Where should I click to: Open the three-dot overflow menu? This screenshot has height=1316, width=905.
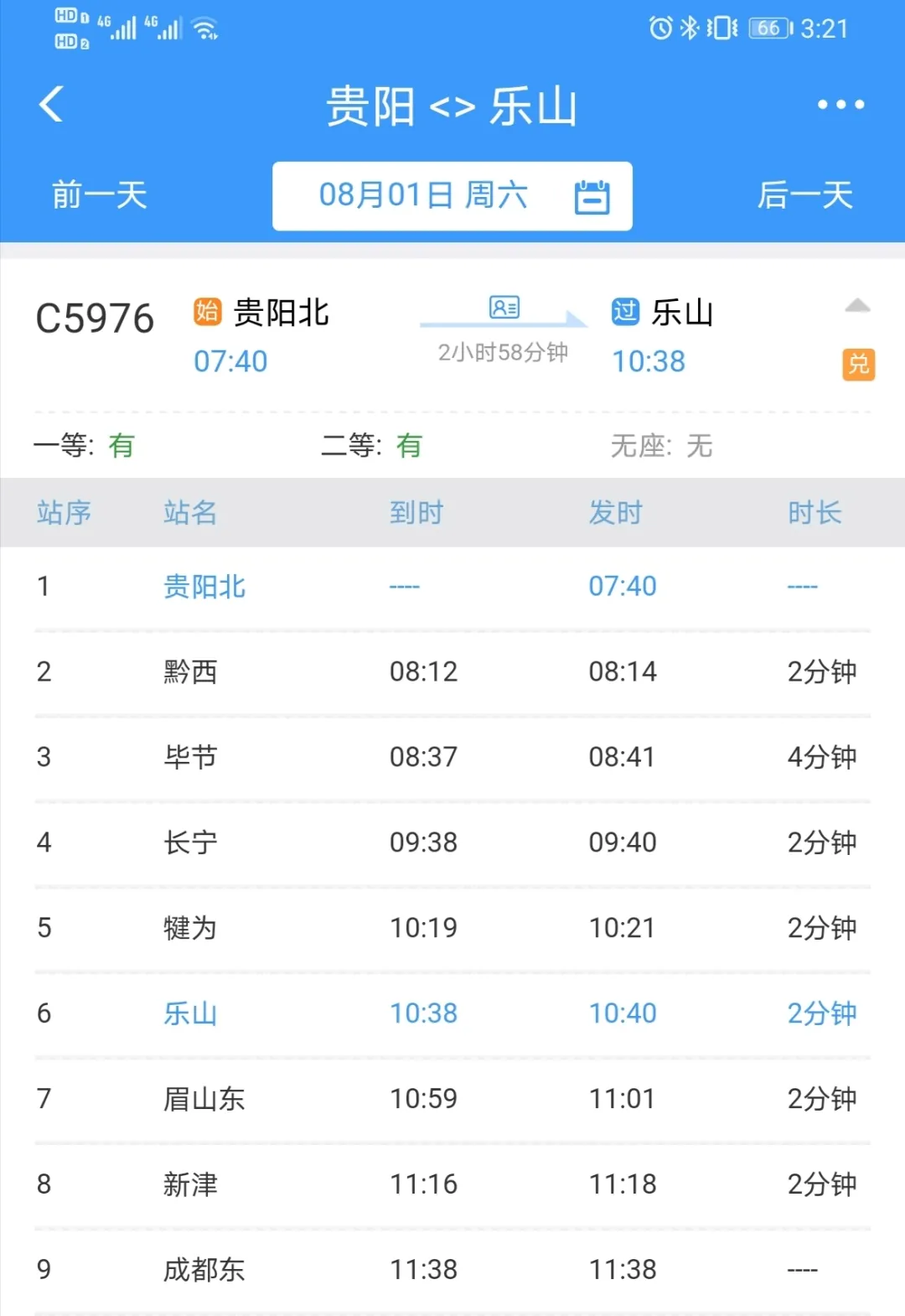[x=840, y=105]
